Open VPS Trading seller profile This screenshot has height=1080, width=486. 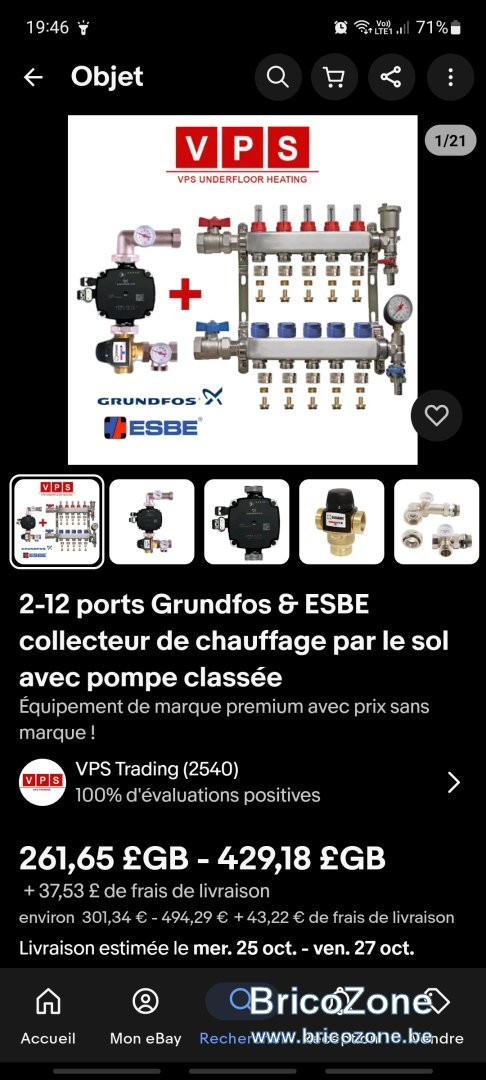click(x=242, y=782)
